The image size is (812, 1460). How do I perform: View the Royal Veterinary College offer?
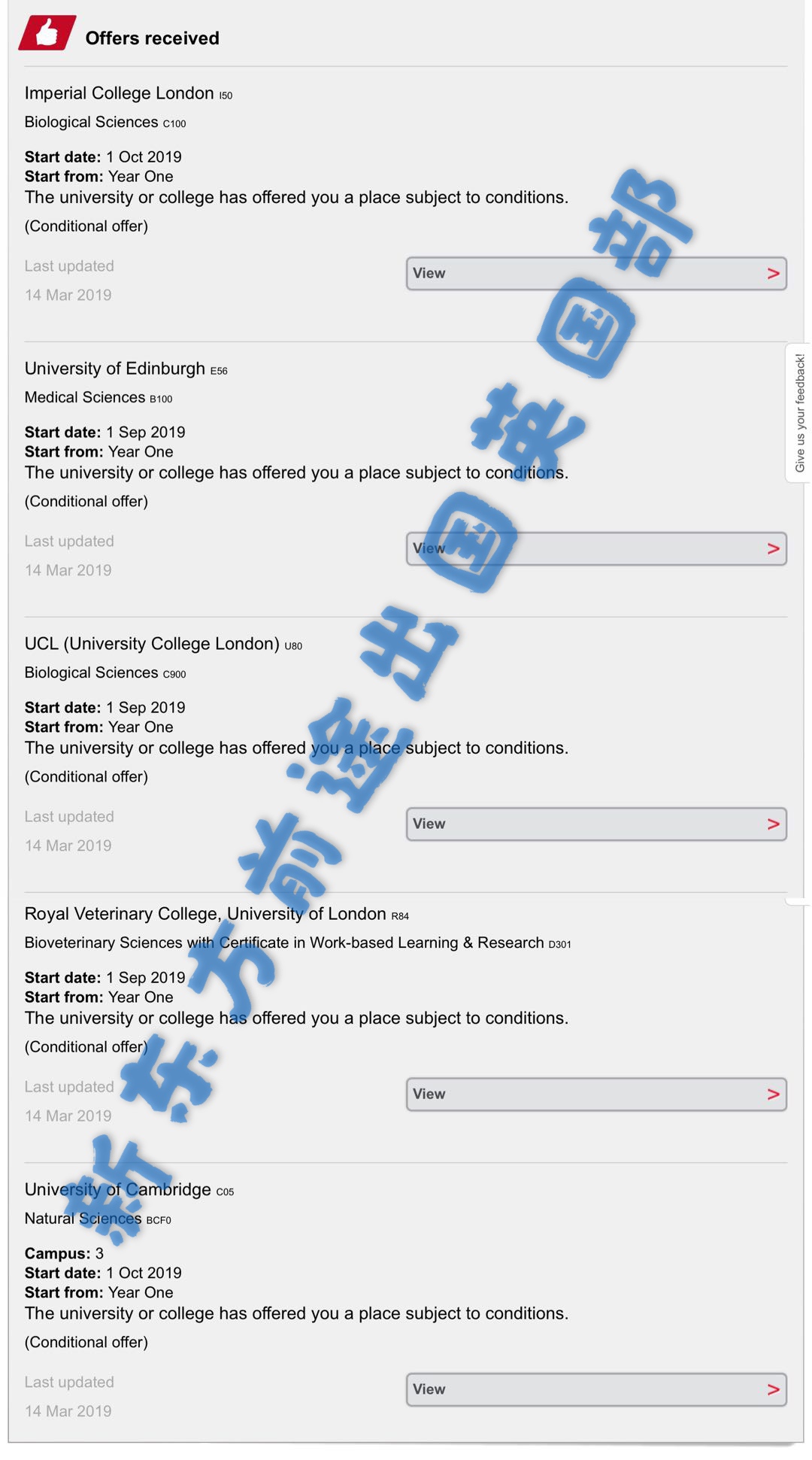pos(596,1094)
